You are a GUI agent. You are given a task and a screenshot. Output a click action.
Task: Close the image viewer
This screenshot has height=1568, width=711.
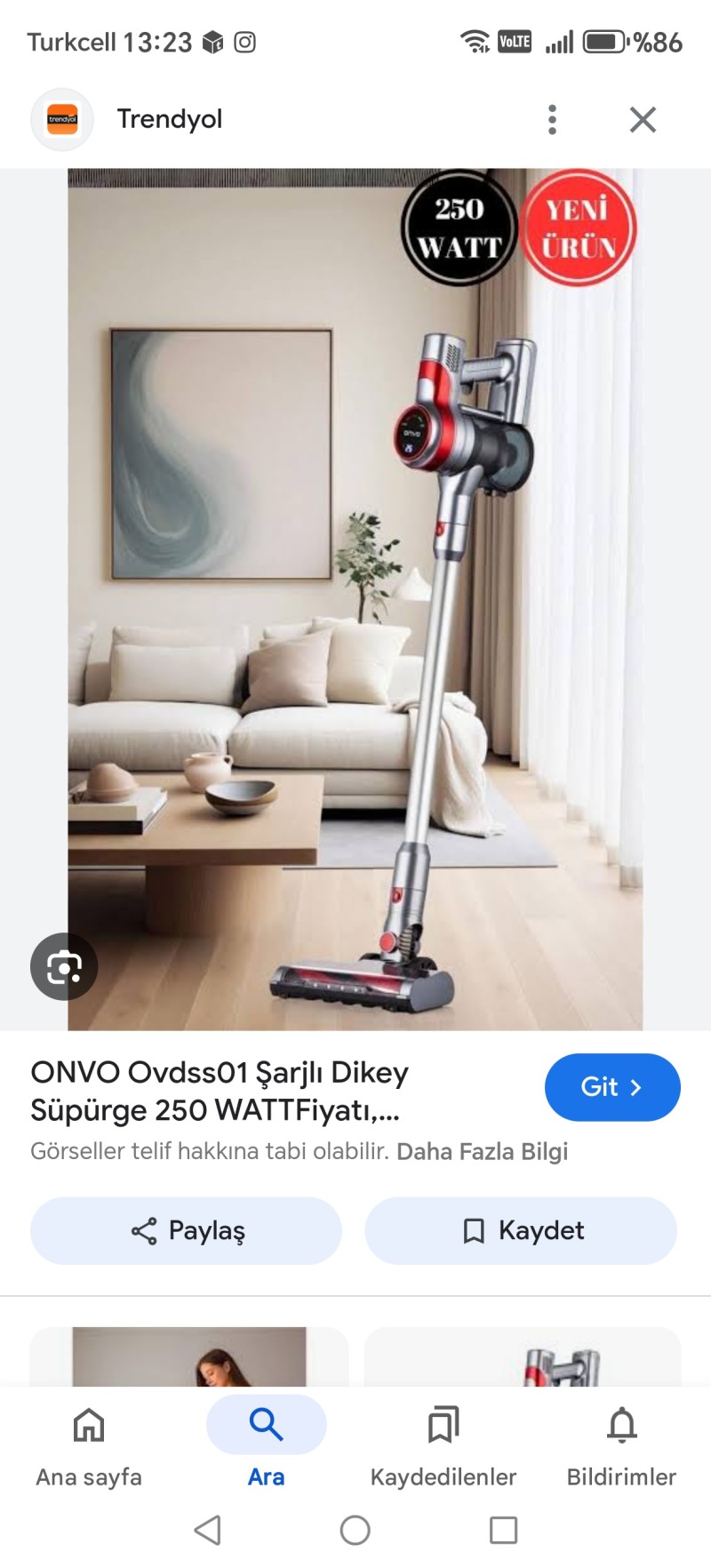(x=643, y=119)
